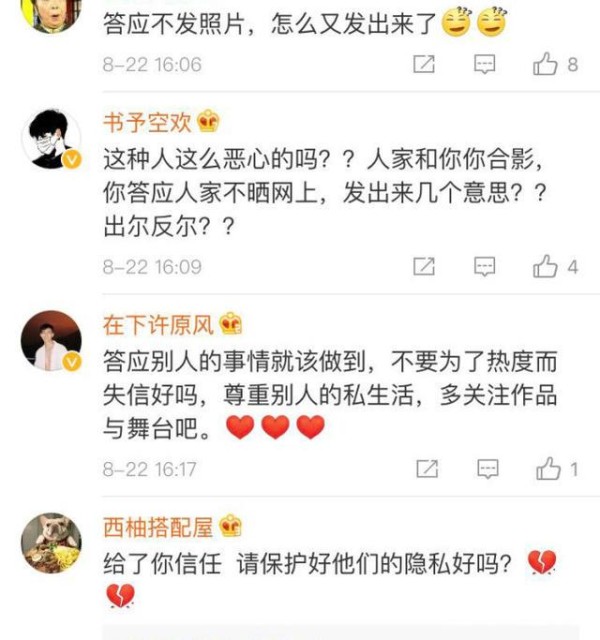Tap 书予空欢's avatar picture

(x=50, y=139)
